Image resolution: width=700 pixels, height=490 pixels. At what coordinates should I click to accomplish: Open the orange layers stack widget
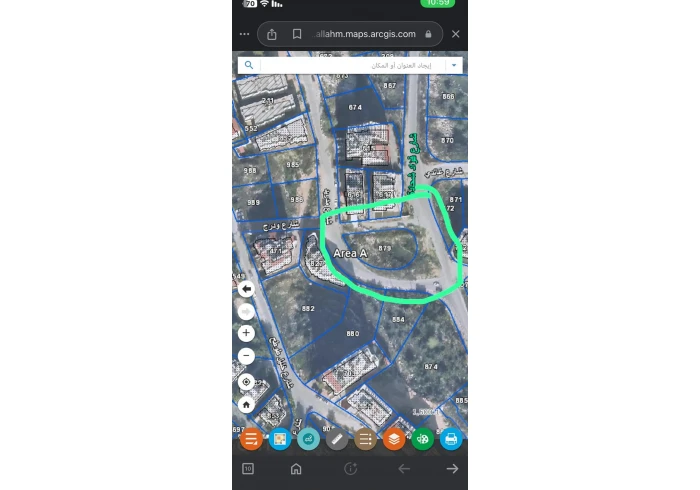(394, 438)
